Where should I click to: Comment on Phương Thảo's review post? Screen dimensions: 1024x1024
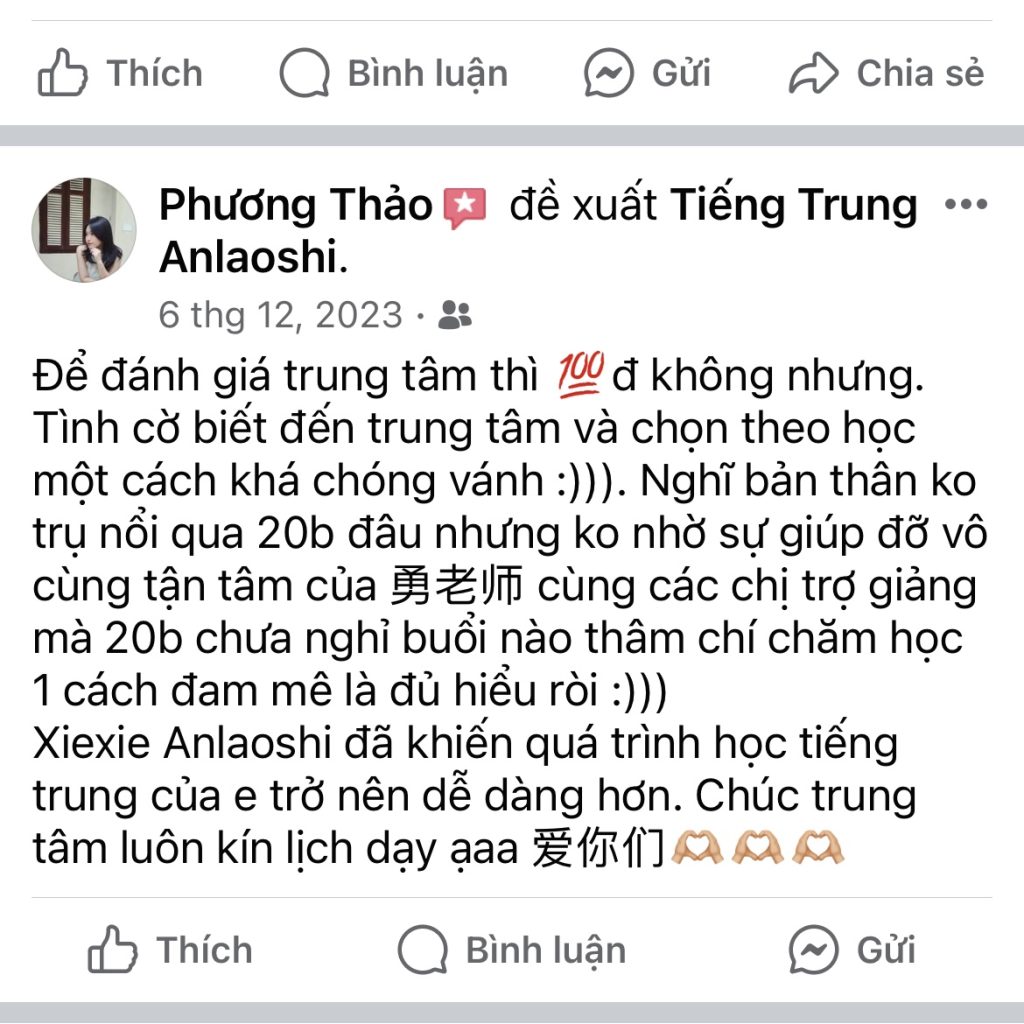512,950
